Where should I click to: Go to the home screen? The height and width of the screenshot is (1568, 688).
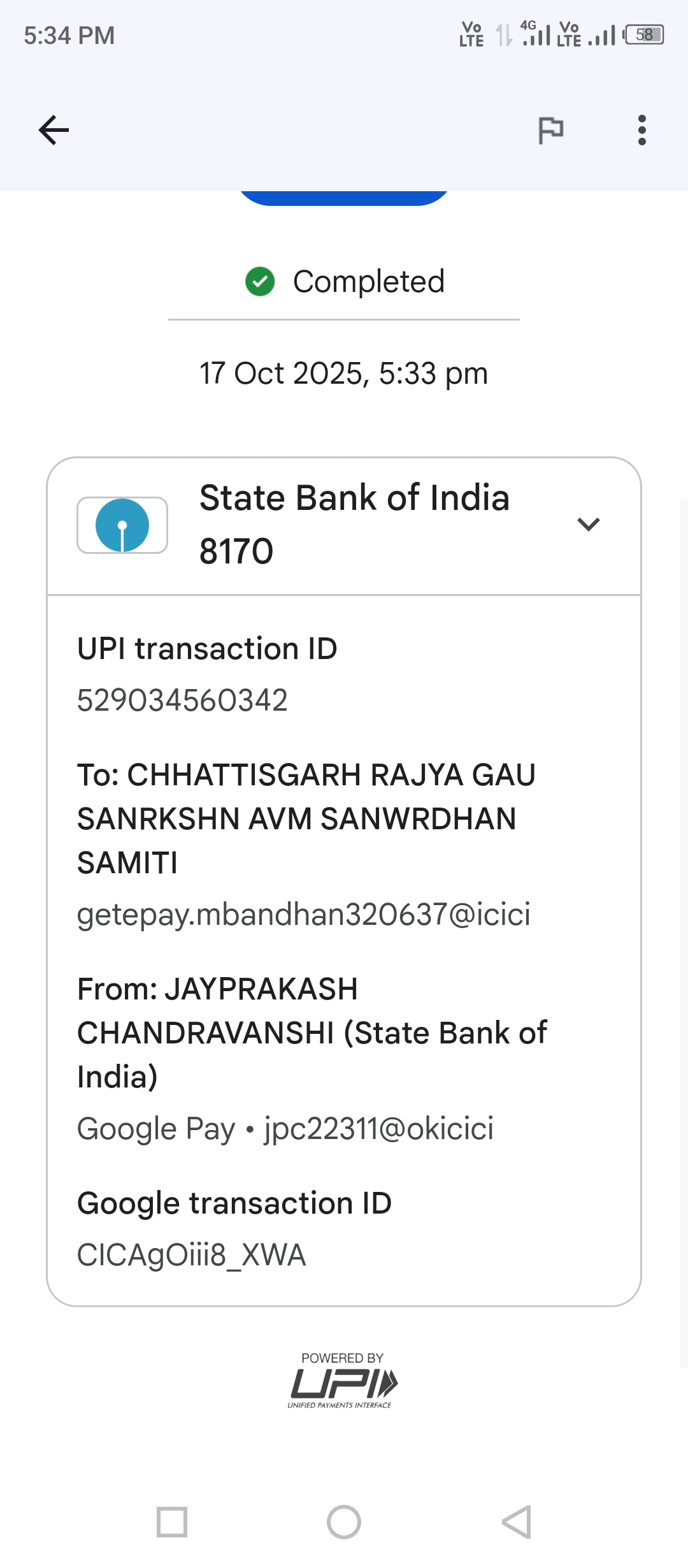click(344, 1522)
